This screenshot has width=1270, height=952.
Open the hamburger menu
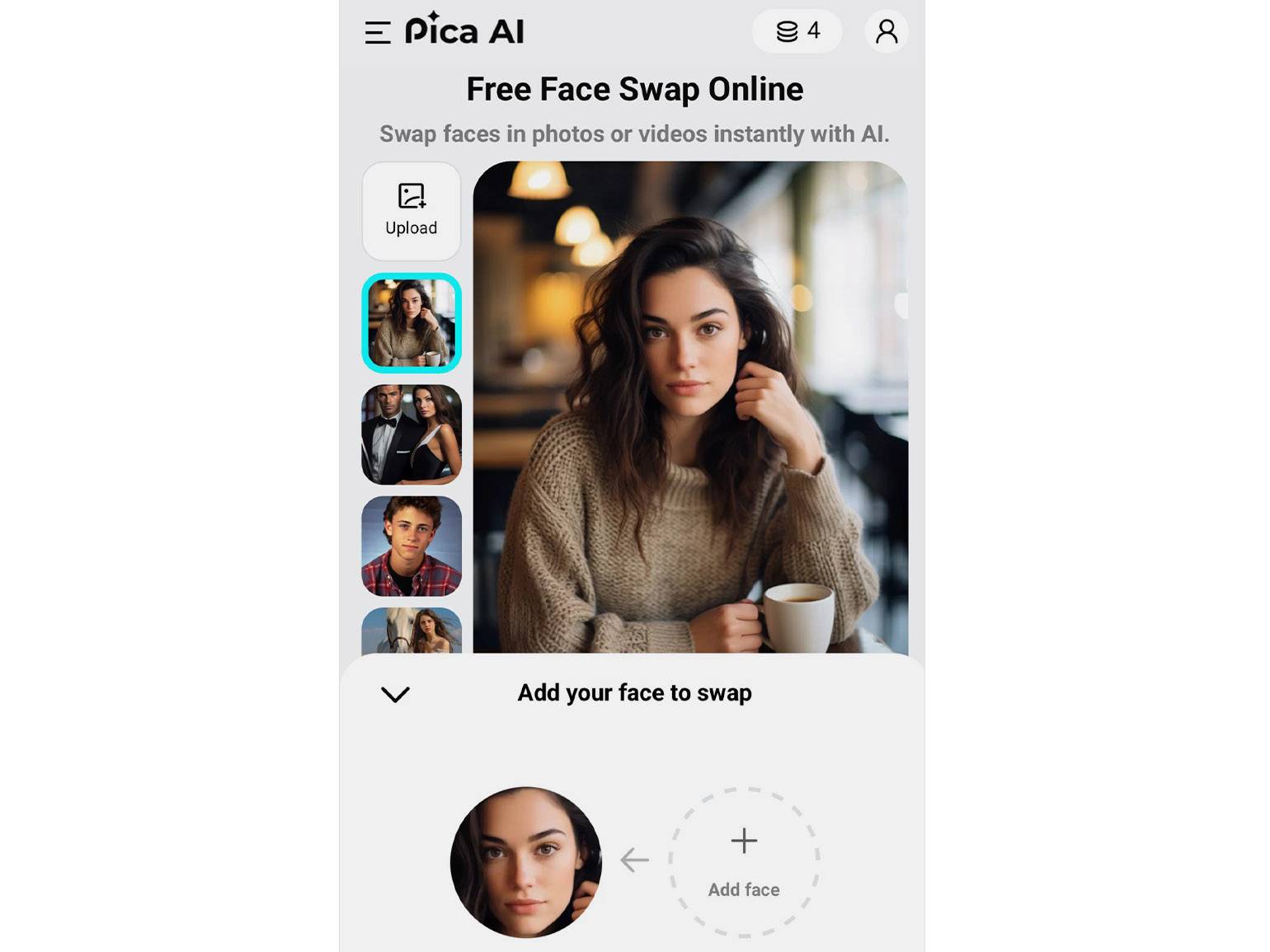click(377, 33)
